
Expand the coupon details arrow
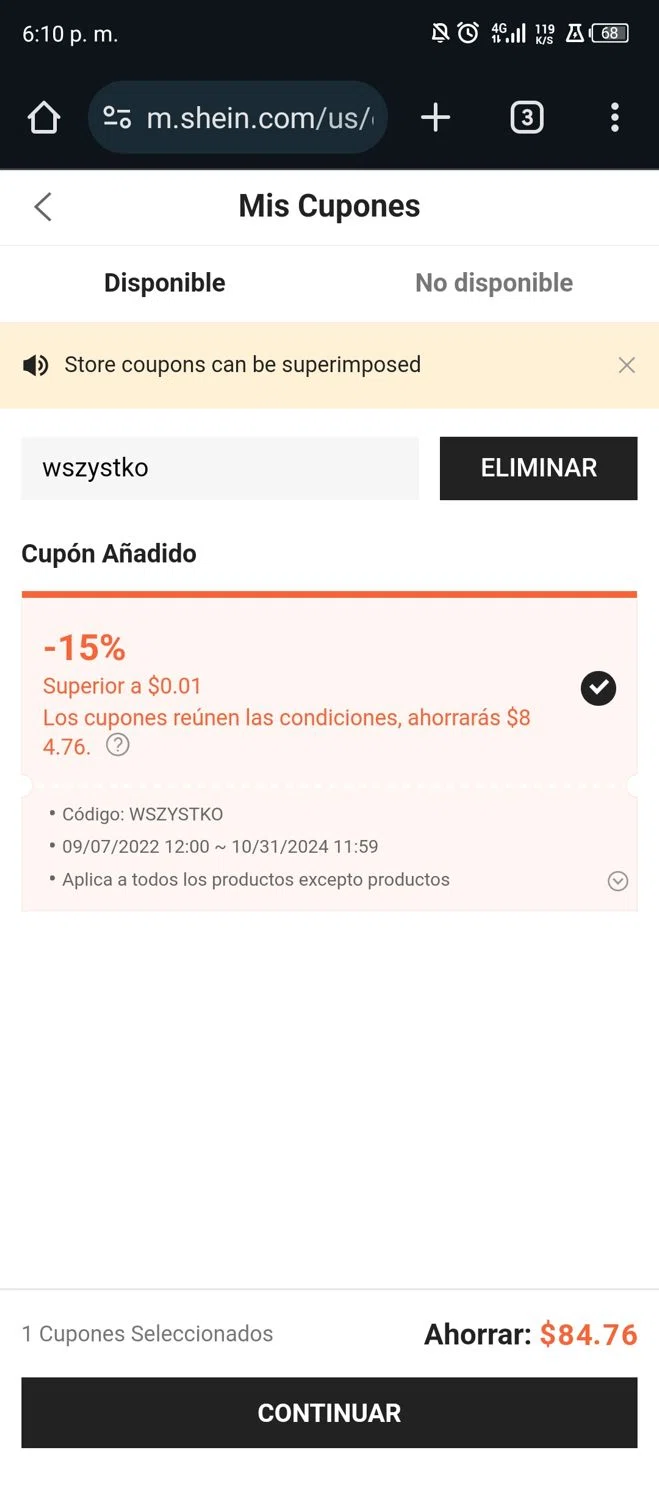[x=618, y=881]
